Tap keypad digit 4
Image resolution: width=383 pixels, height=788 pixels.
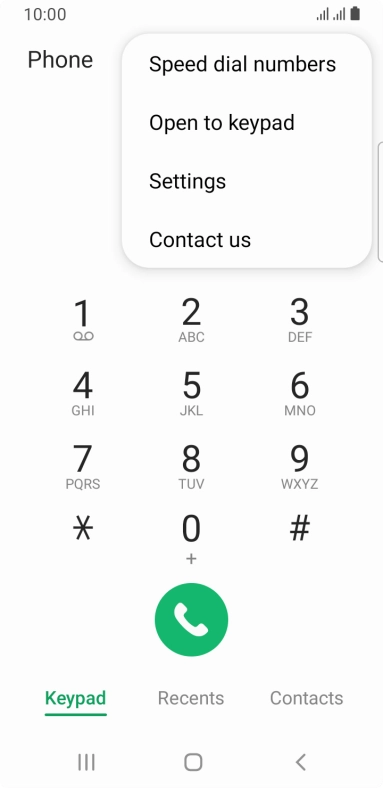(83, 393)
